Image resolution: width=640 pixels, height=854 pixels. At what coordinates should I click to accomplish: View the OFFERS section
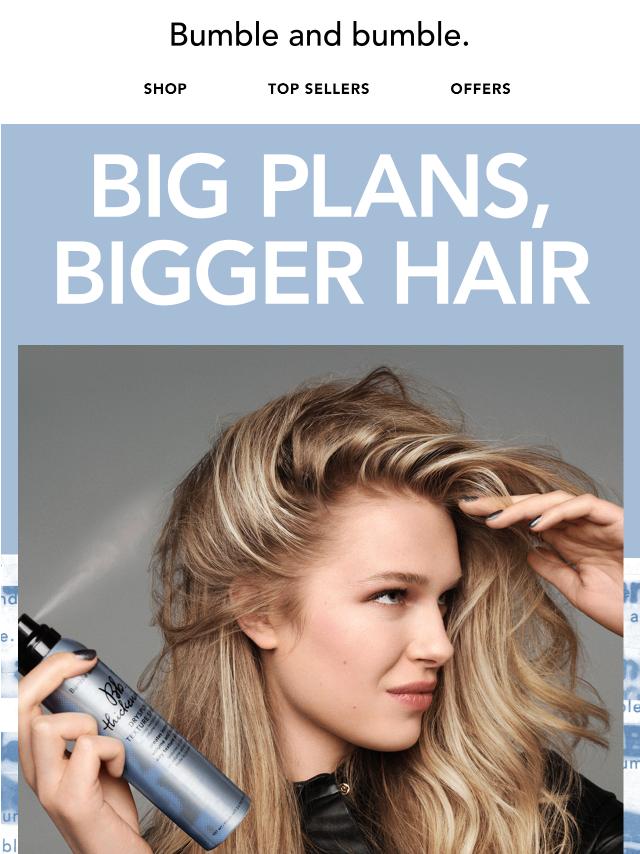(x=480, y=89)
